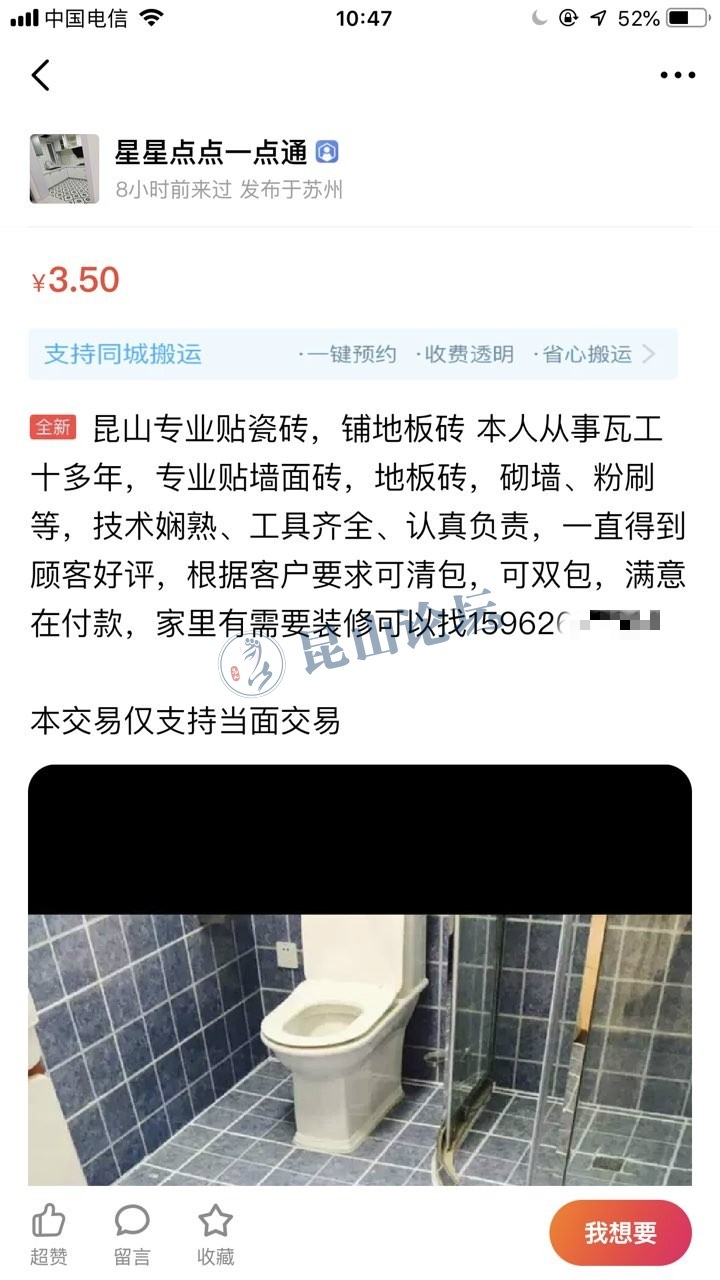Open seller 星星点点一点通's profile
Image resolution: width=720 pixels, height=1280 pixels.
tap(210, 153)
